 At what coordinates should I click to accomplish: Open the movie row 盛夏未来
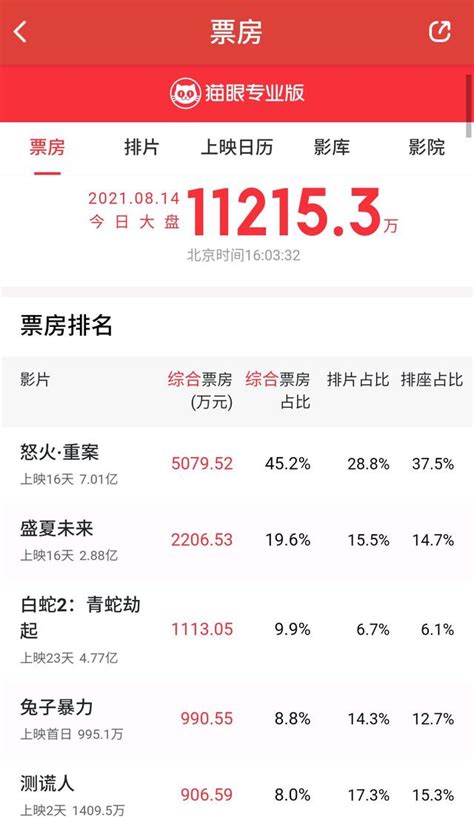[237, 540]
